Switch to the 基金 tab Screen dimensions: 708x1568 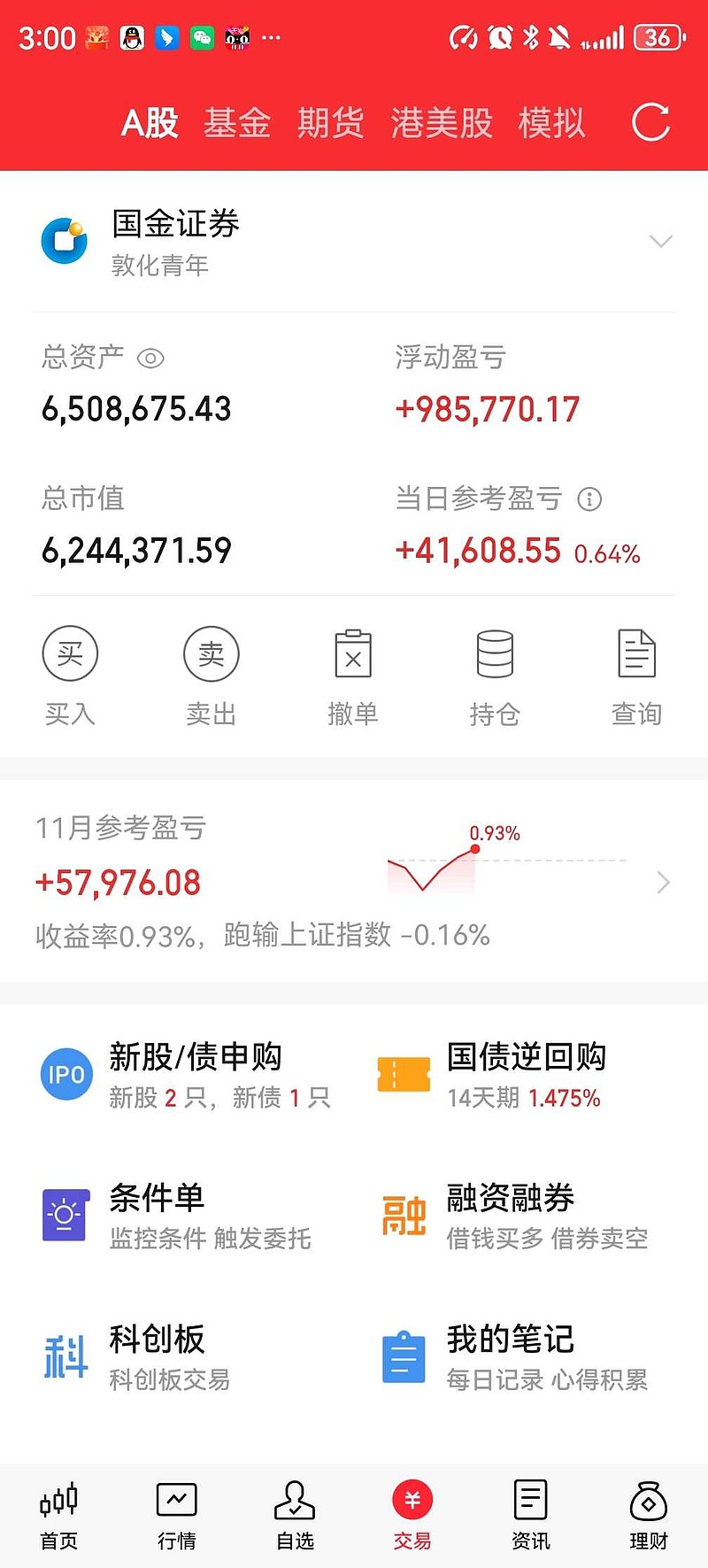click(x=237, y=123)
